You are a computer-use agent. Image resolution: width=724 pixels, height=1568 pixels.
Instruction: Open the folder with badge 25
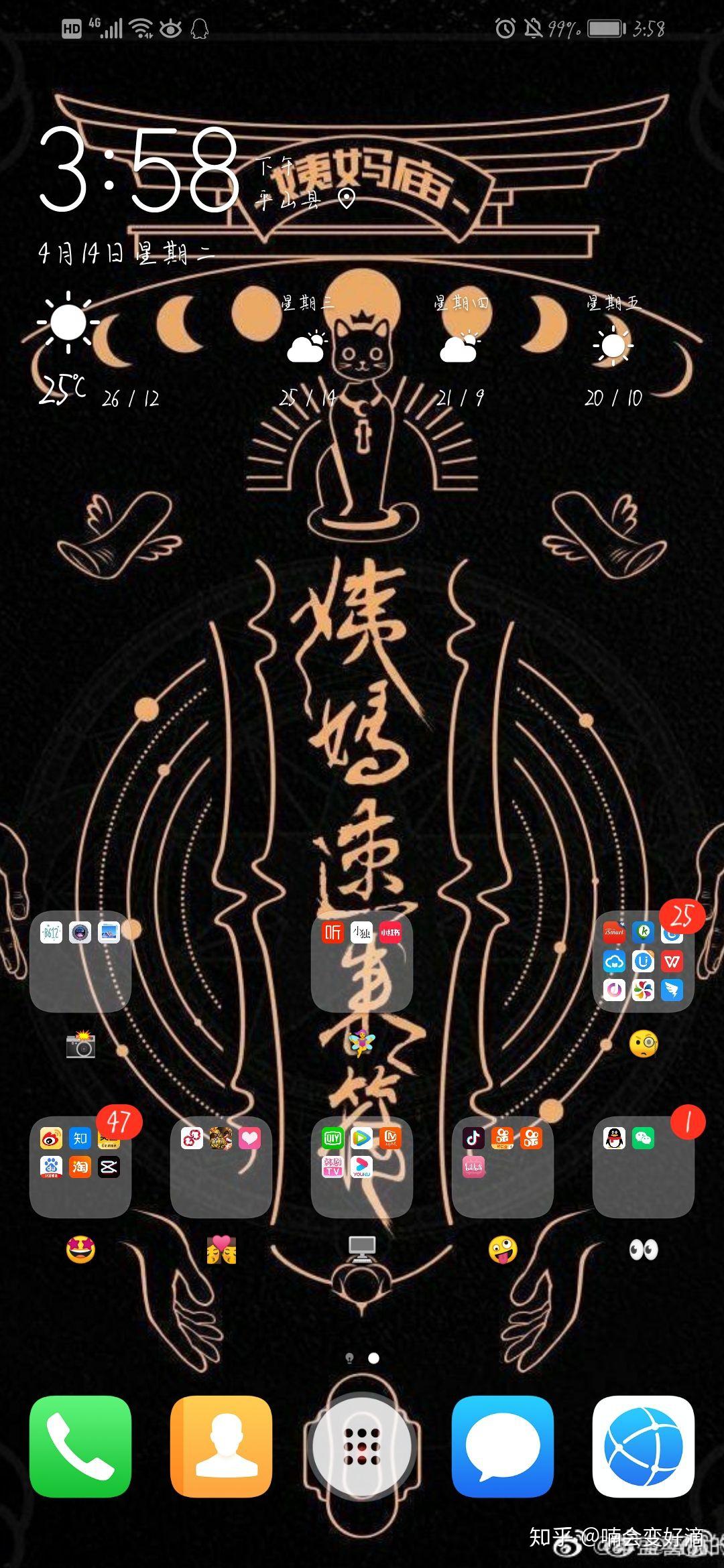[x=644, y=961]
